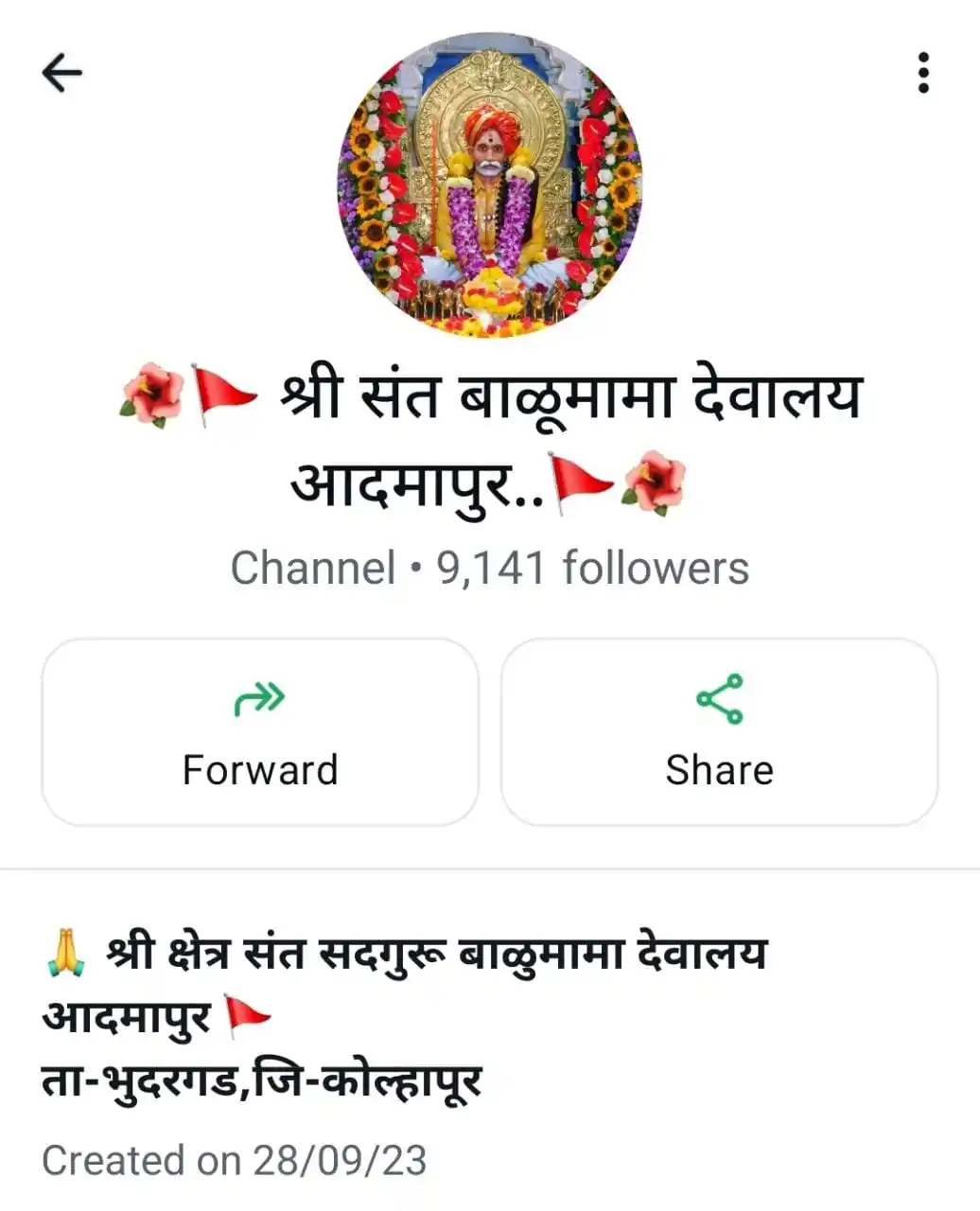Click the Share card area
Image resolution: width=980 pixels, height=1211 pixels.
point(720,733)
